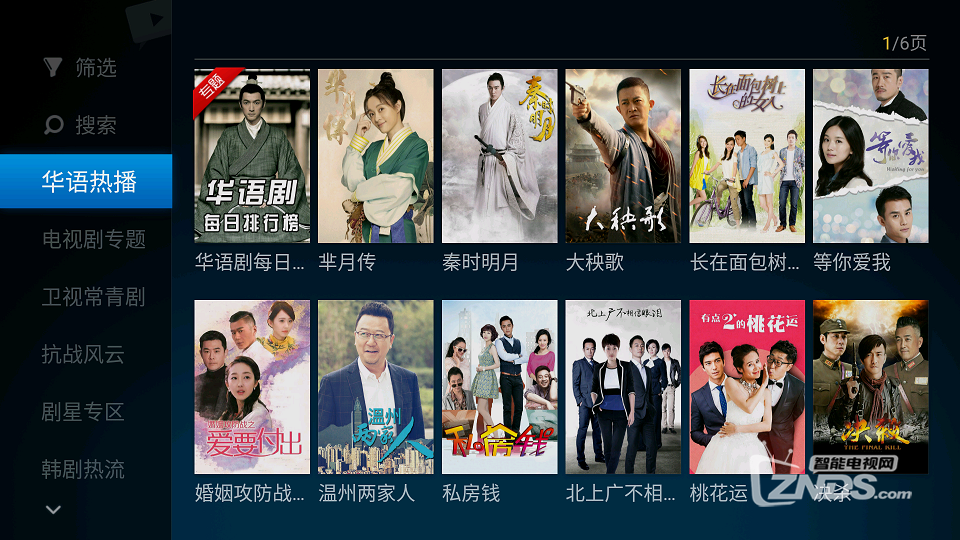The width and height of the screenshot is (960, 540).
Task: Open 长在面包树上的女人 tile
Action: pos(747,156)
